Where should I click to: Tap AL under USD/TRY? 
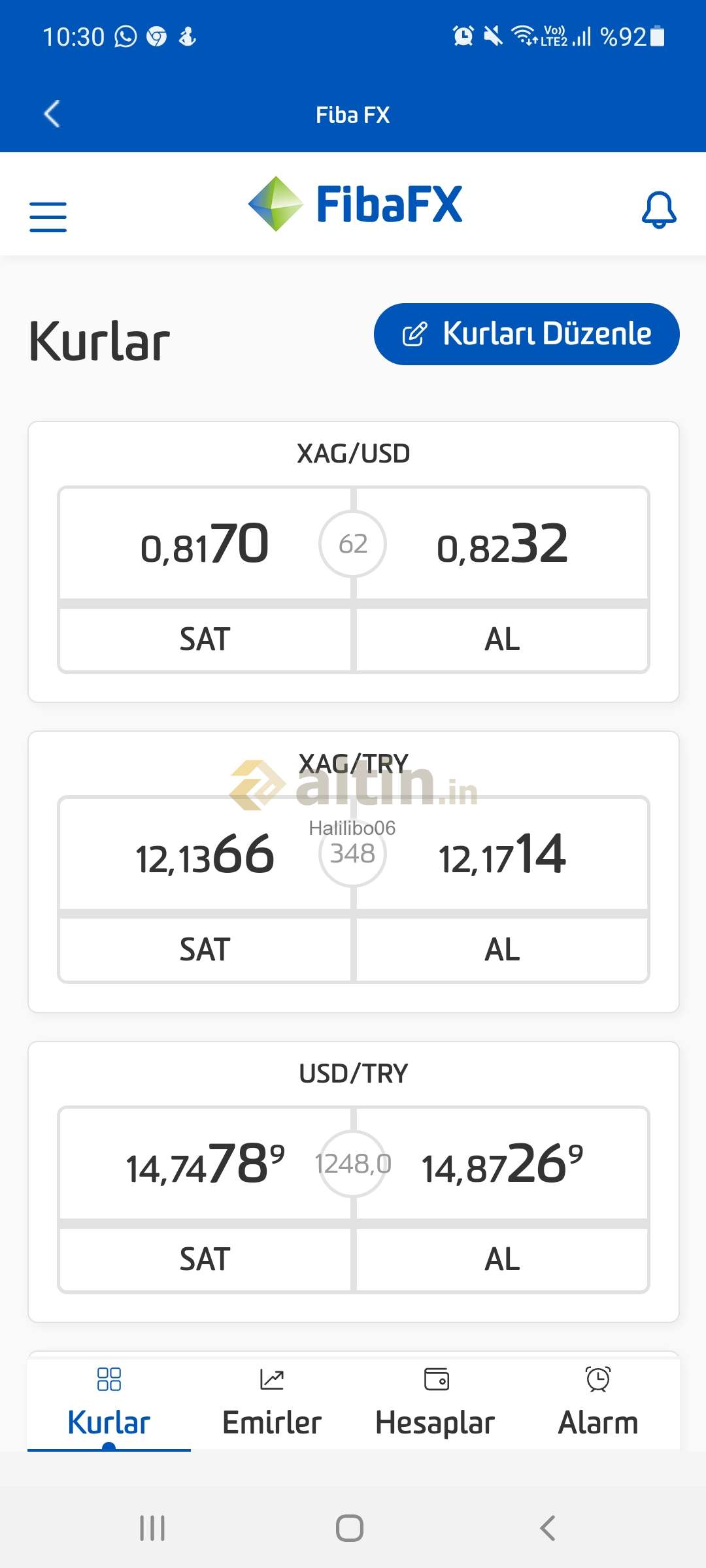pyautogui.click(x=502, y=1259)
